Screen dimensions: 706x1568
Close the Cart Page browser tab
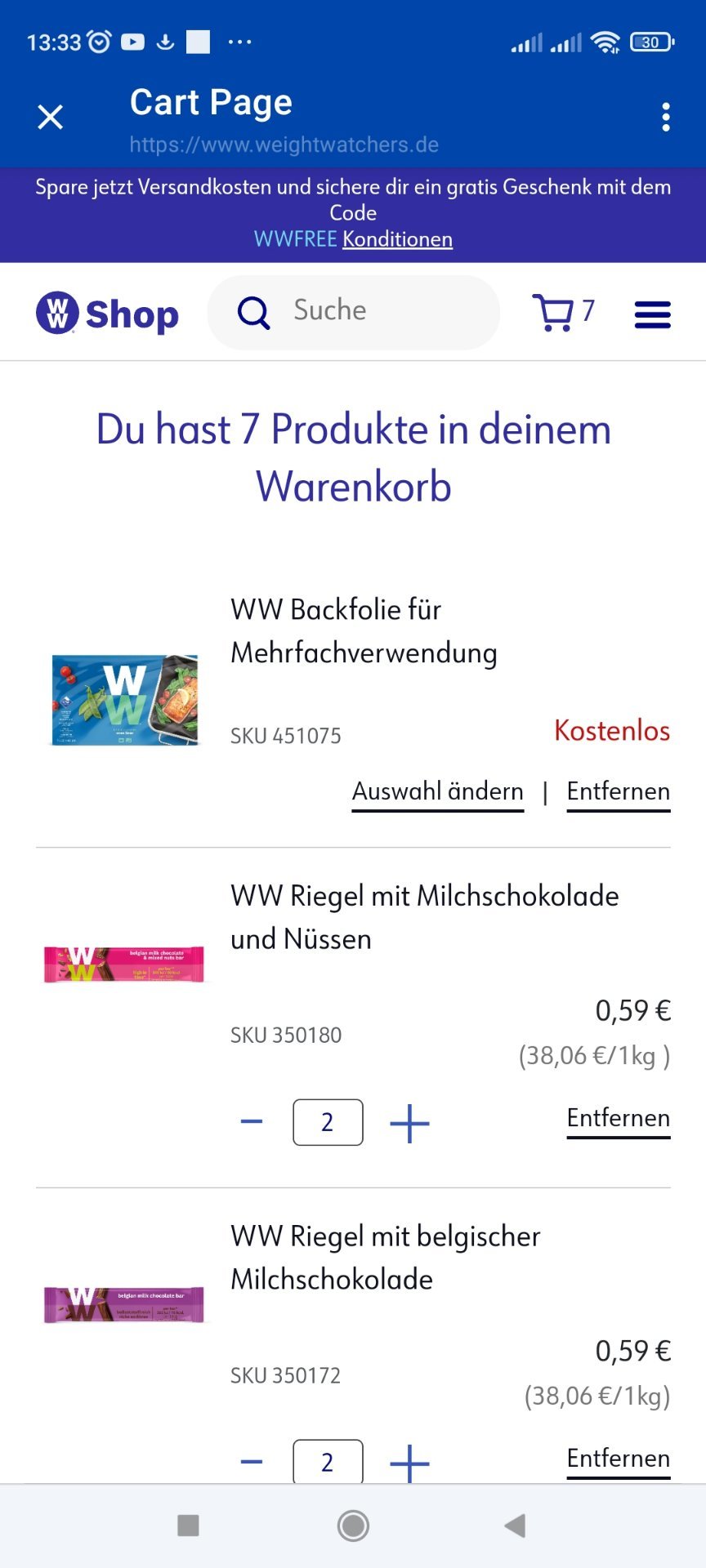pyautogui.click(x=51, y=118)
